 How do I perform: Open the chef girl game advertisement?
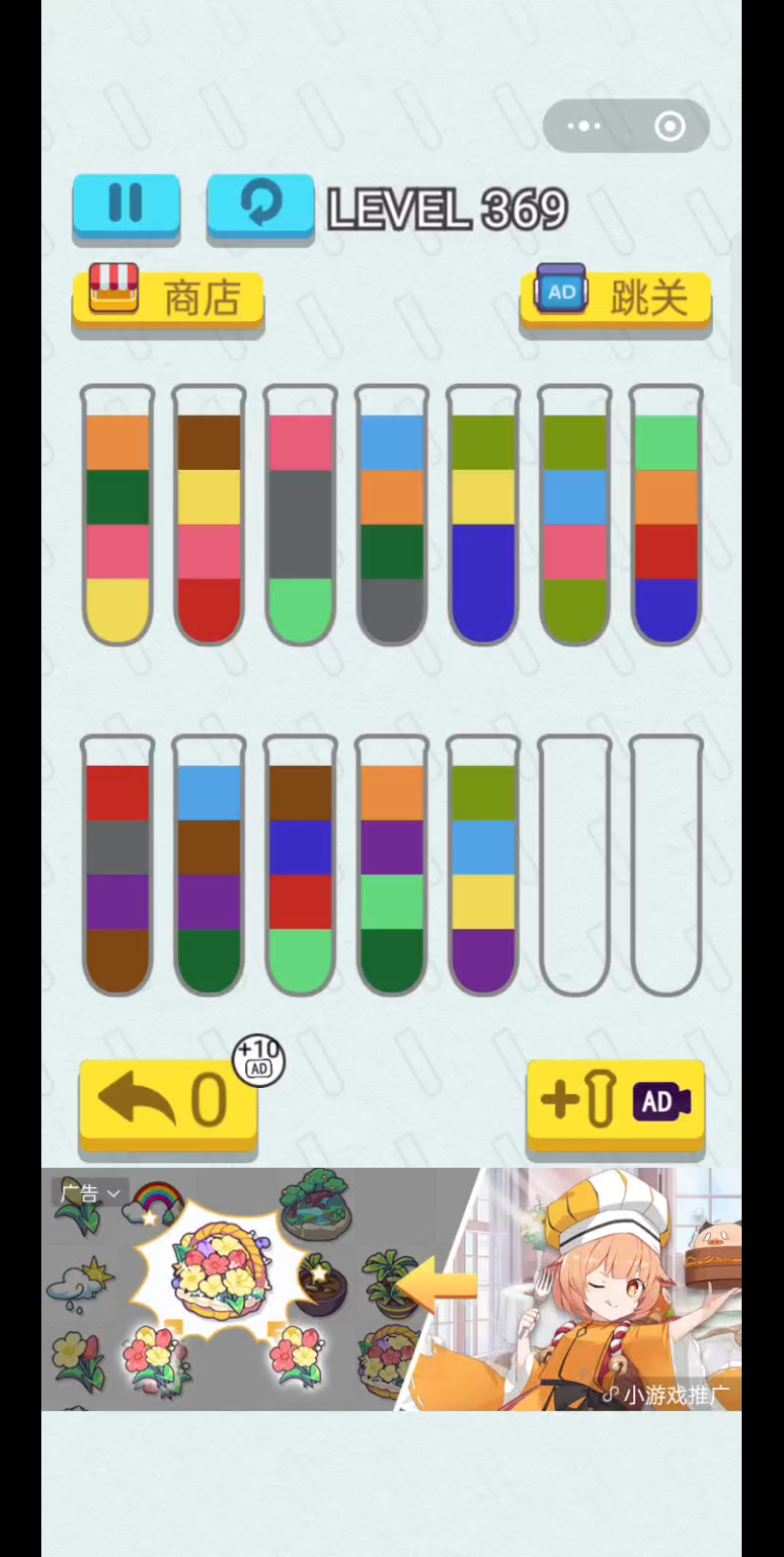tap(596, 1290)
